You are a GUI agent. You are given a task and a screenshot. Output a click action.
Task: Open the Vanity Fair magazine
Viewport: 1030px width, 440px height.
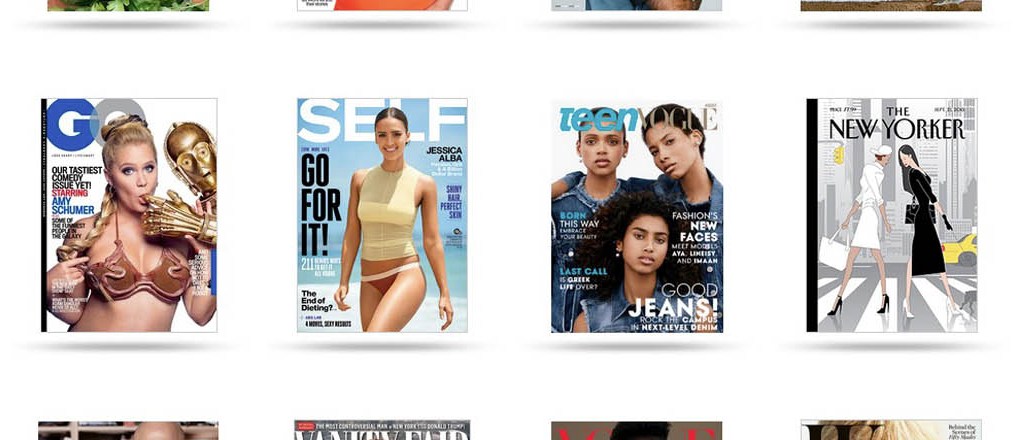point(382,430)
